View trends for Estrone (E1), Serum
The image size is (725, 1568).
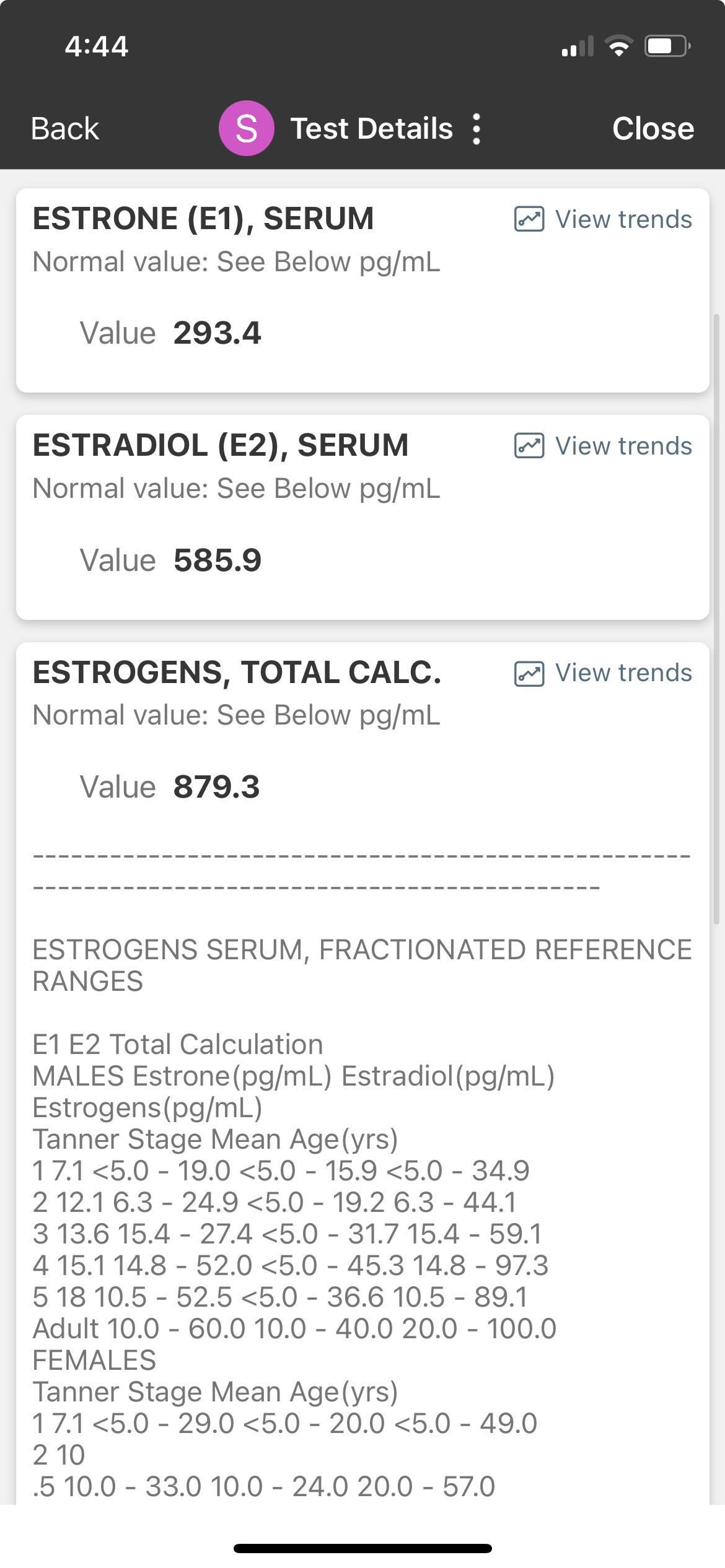(603, 219)
